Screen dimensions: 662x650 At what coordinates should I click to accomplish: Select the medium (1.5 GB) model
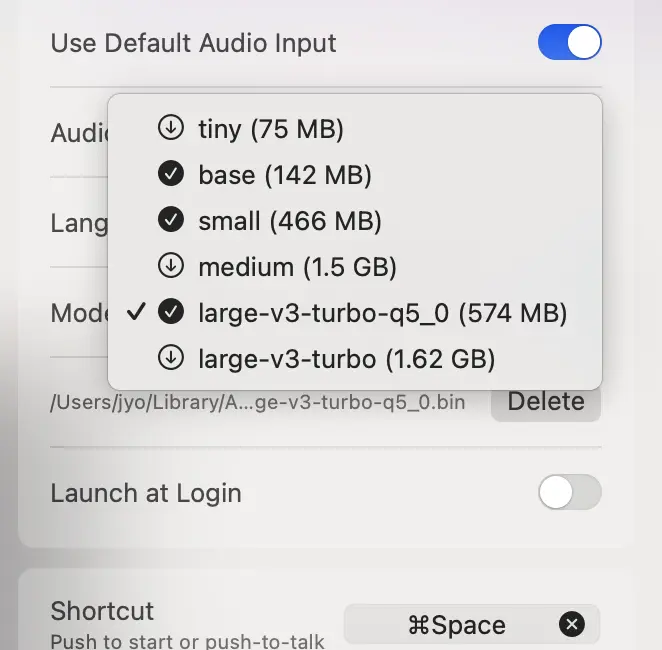[x=297, y=267]
